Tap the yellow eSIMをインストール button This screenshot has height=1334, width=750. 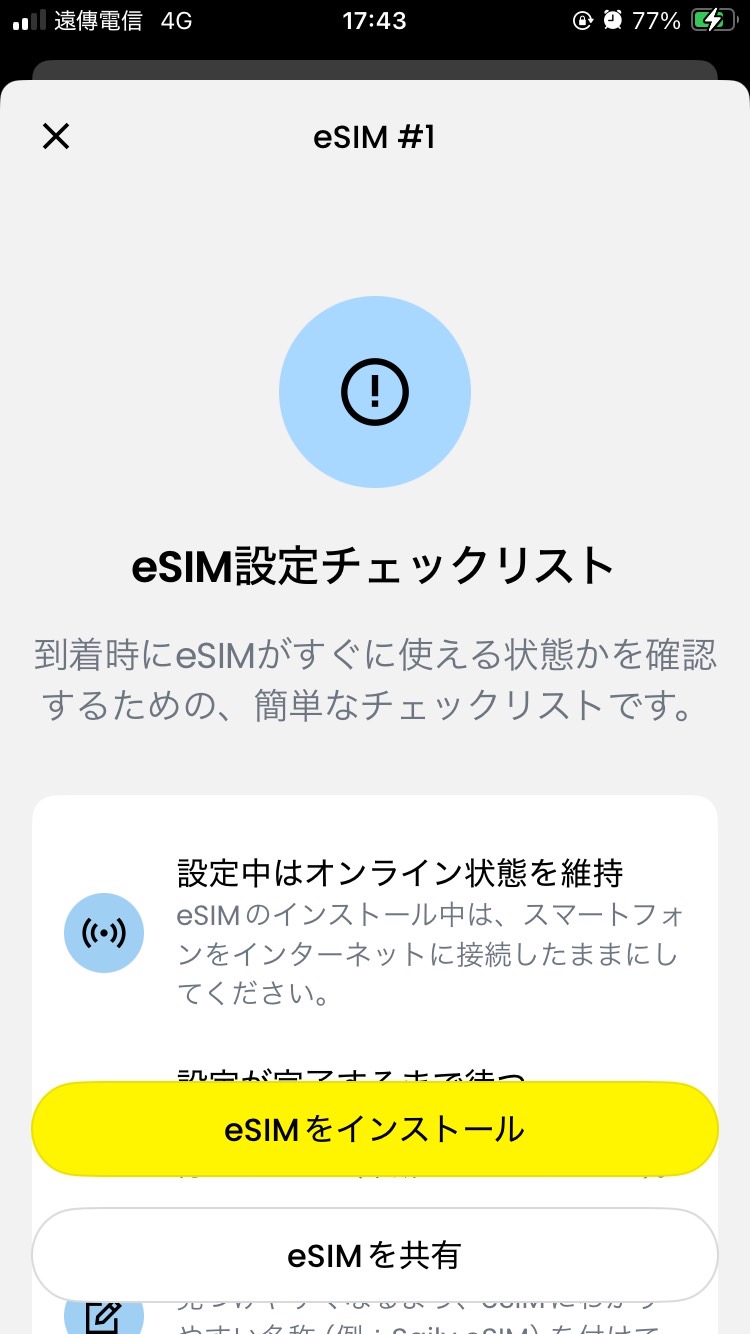point(375,1129)
